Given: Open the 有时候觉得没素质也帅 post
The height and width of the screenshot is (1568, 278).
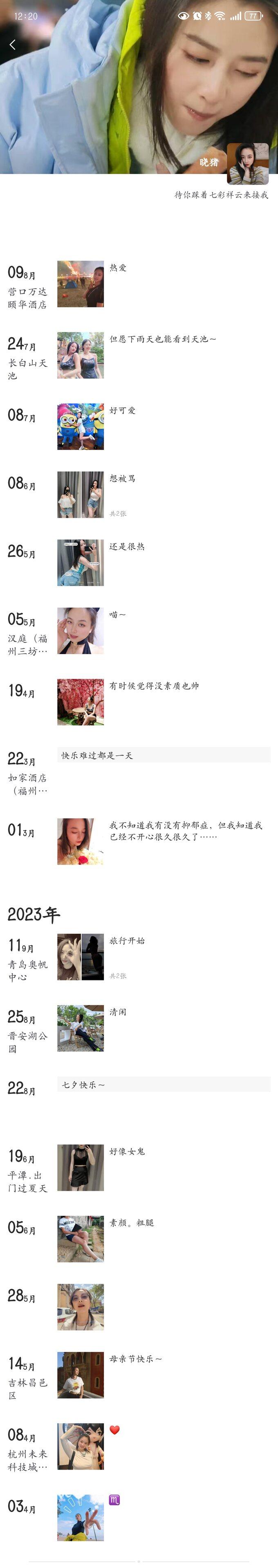Looking at the screenshot, I should 81,702.
